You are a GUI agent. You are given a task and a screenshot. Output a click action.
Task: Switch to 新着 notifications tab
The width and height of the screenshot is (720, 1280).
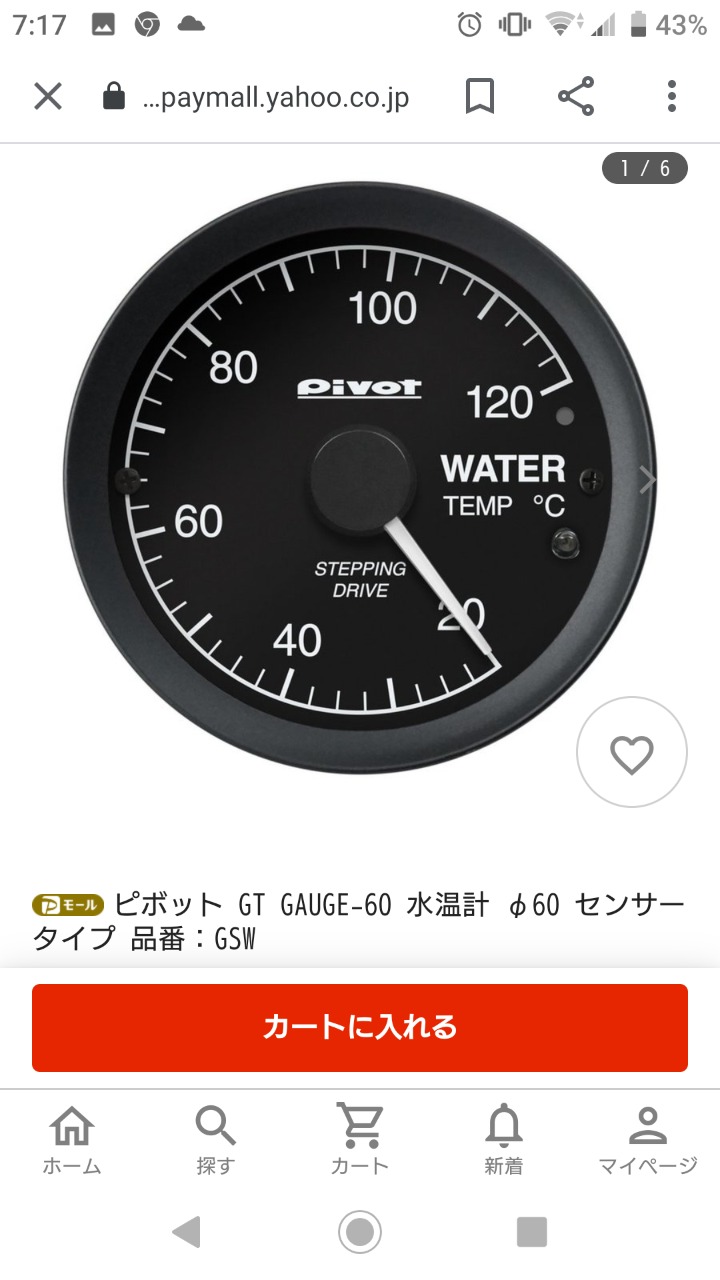pos(504,1138)
